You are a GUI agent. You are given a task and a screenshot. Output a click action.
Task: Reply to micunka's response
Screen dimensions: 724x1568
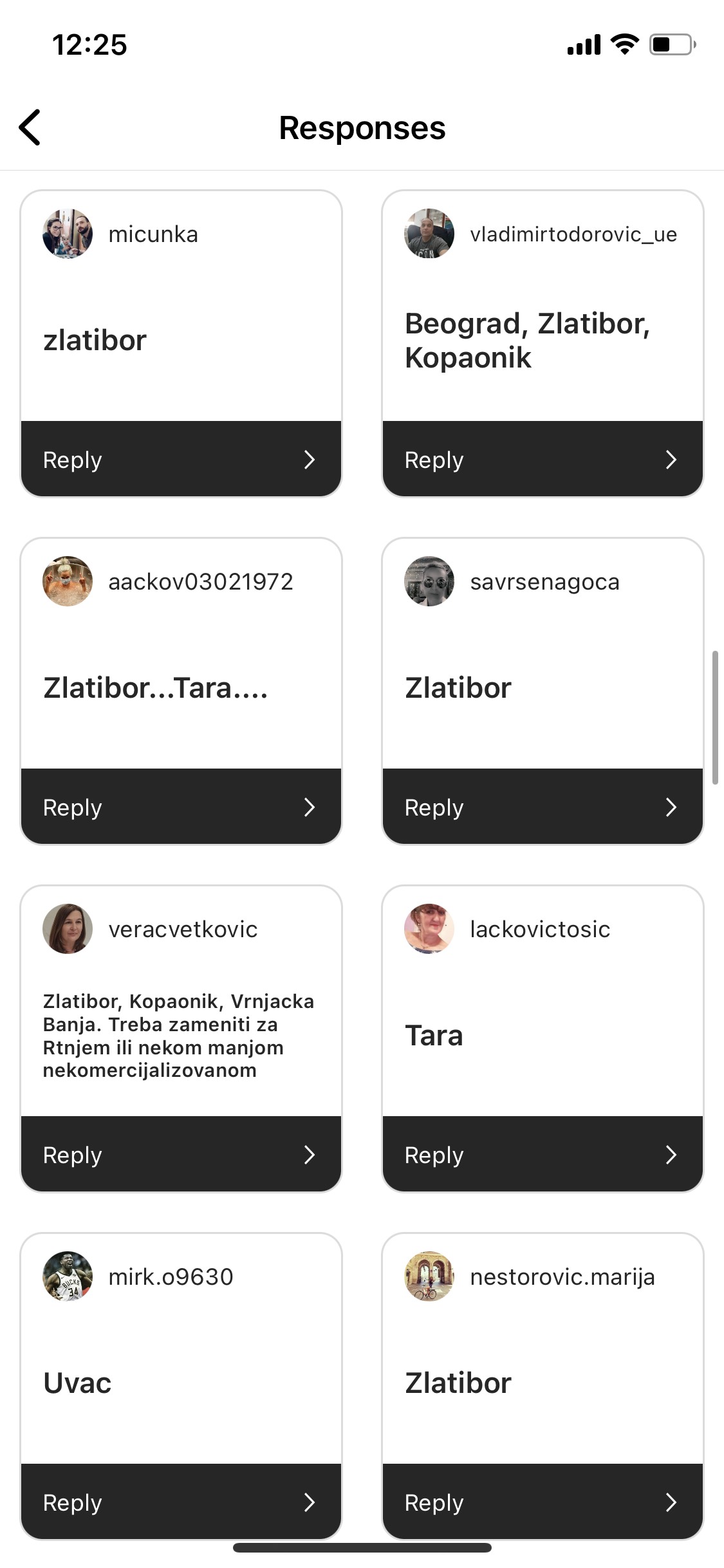[181, 460]
